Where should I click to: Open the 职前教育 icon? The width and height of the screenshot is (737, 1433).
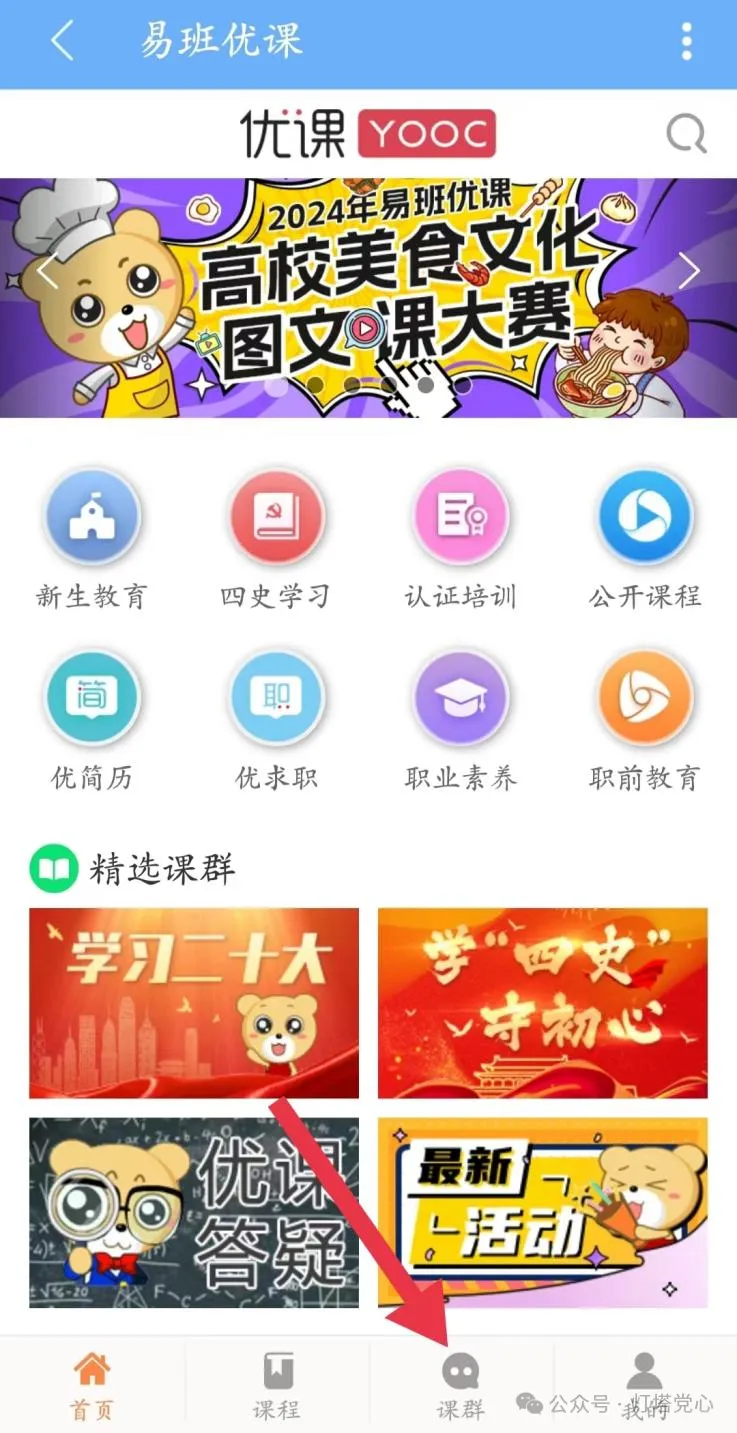645,698
